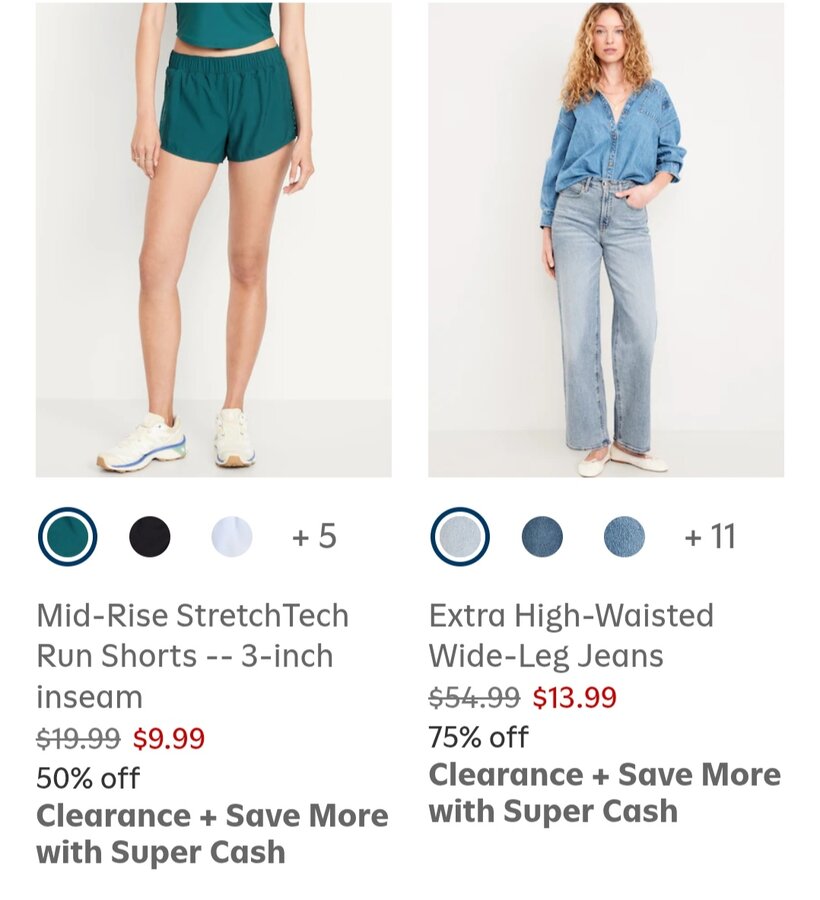Show the +11 more washes for the jeans

[710, 537]
